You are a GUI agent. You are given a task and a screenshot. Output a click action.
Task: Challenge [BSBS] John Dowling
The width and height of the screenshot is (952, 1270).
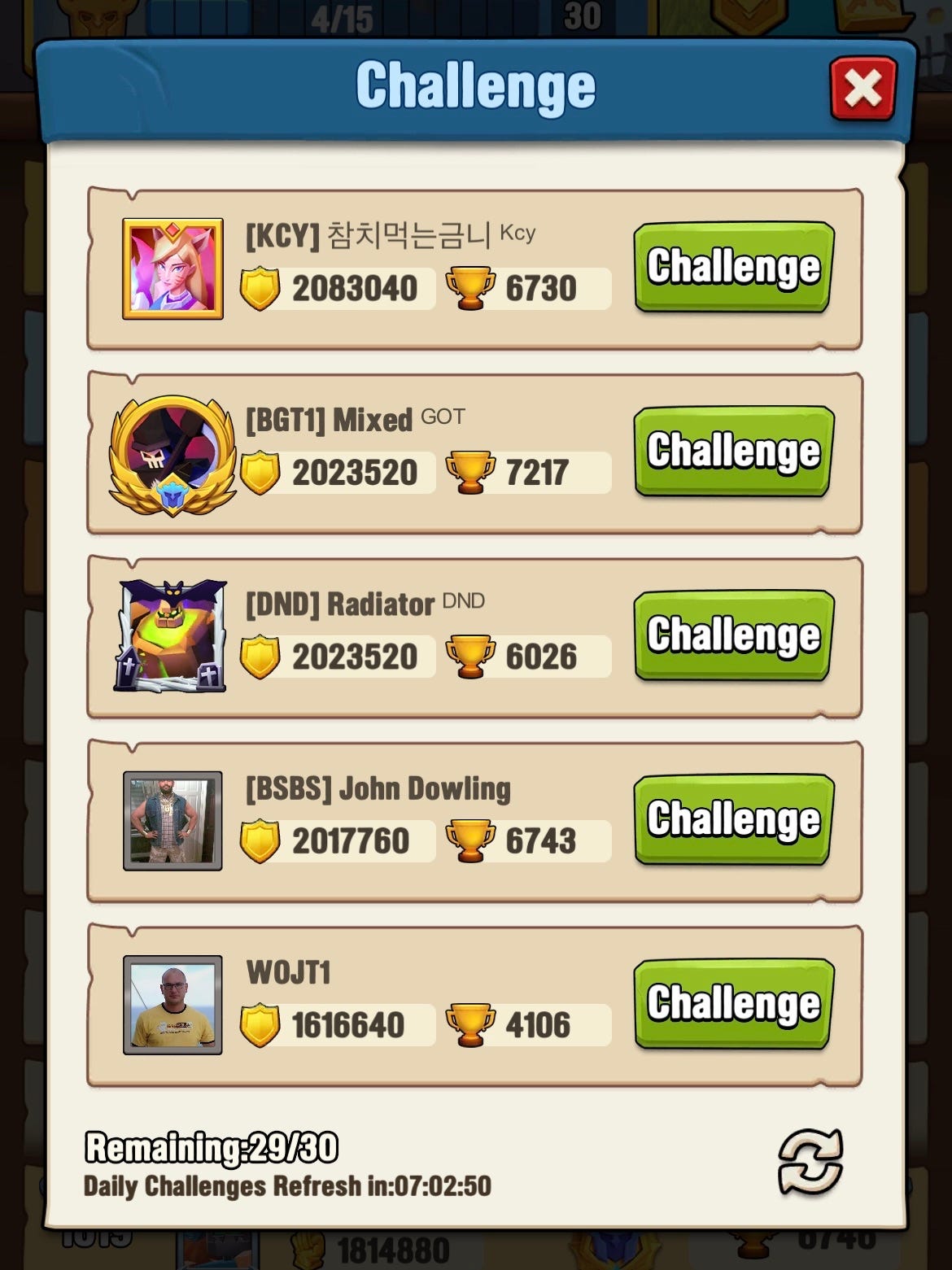pyautogui.click(x=733, y=818)
